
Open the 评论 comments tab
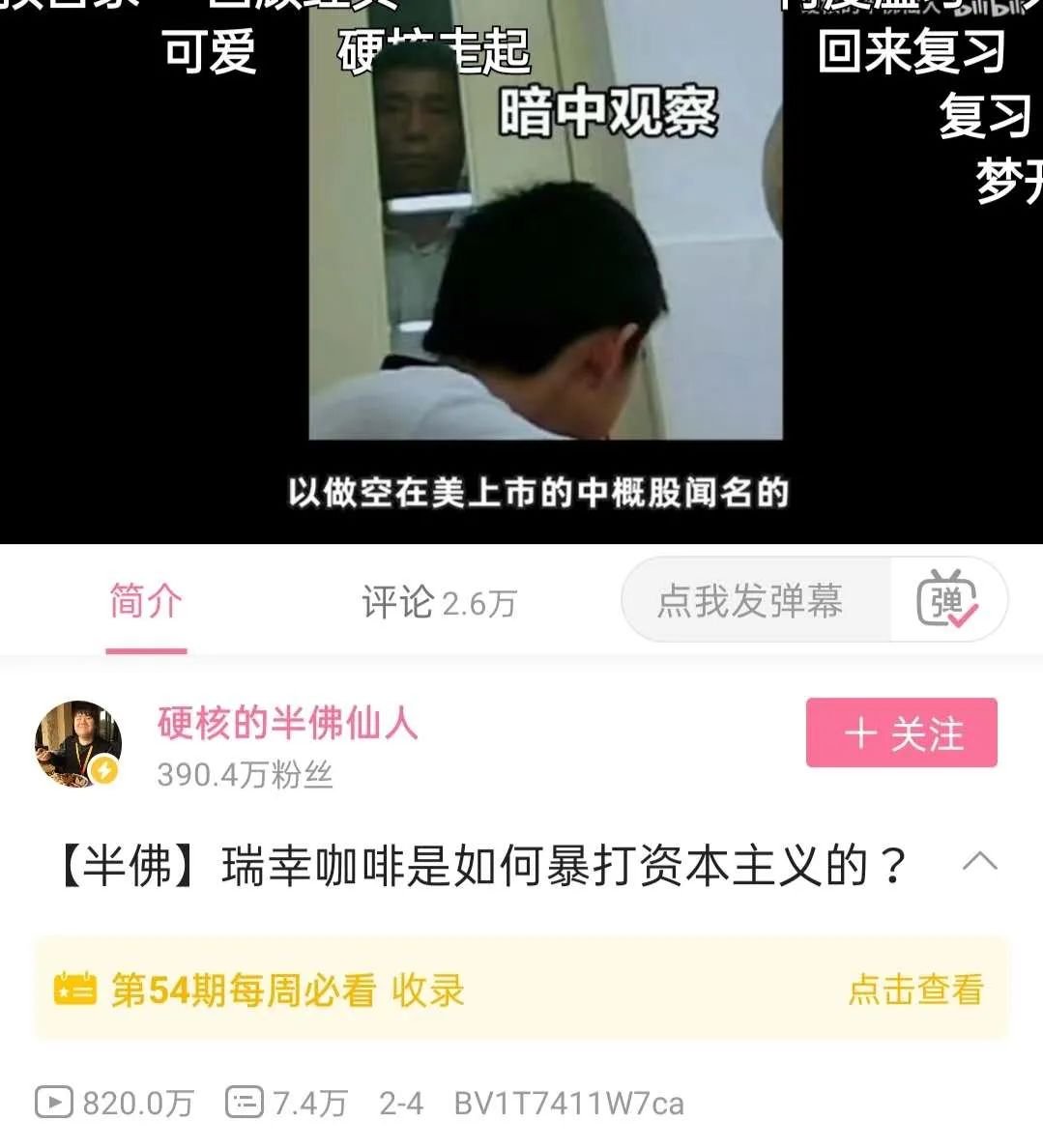pyautogui.click(x=439, y=602)
